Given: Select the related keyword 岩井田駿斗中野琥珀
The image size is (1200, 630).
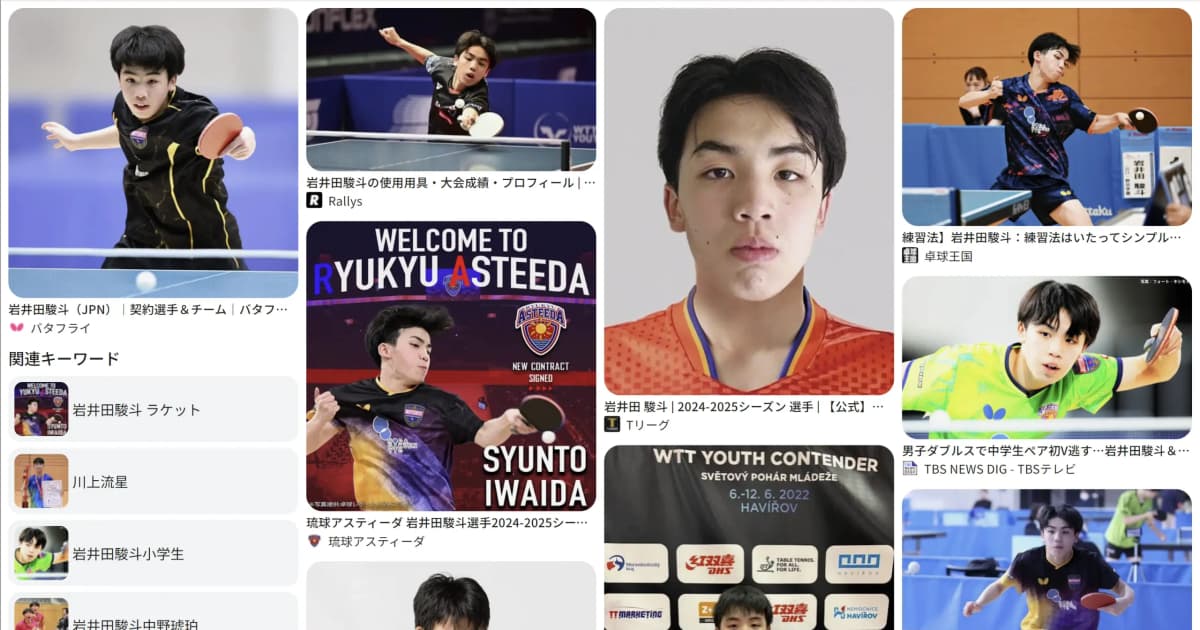Looking at the screenshot, I should 153,617.
